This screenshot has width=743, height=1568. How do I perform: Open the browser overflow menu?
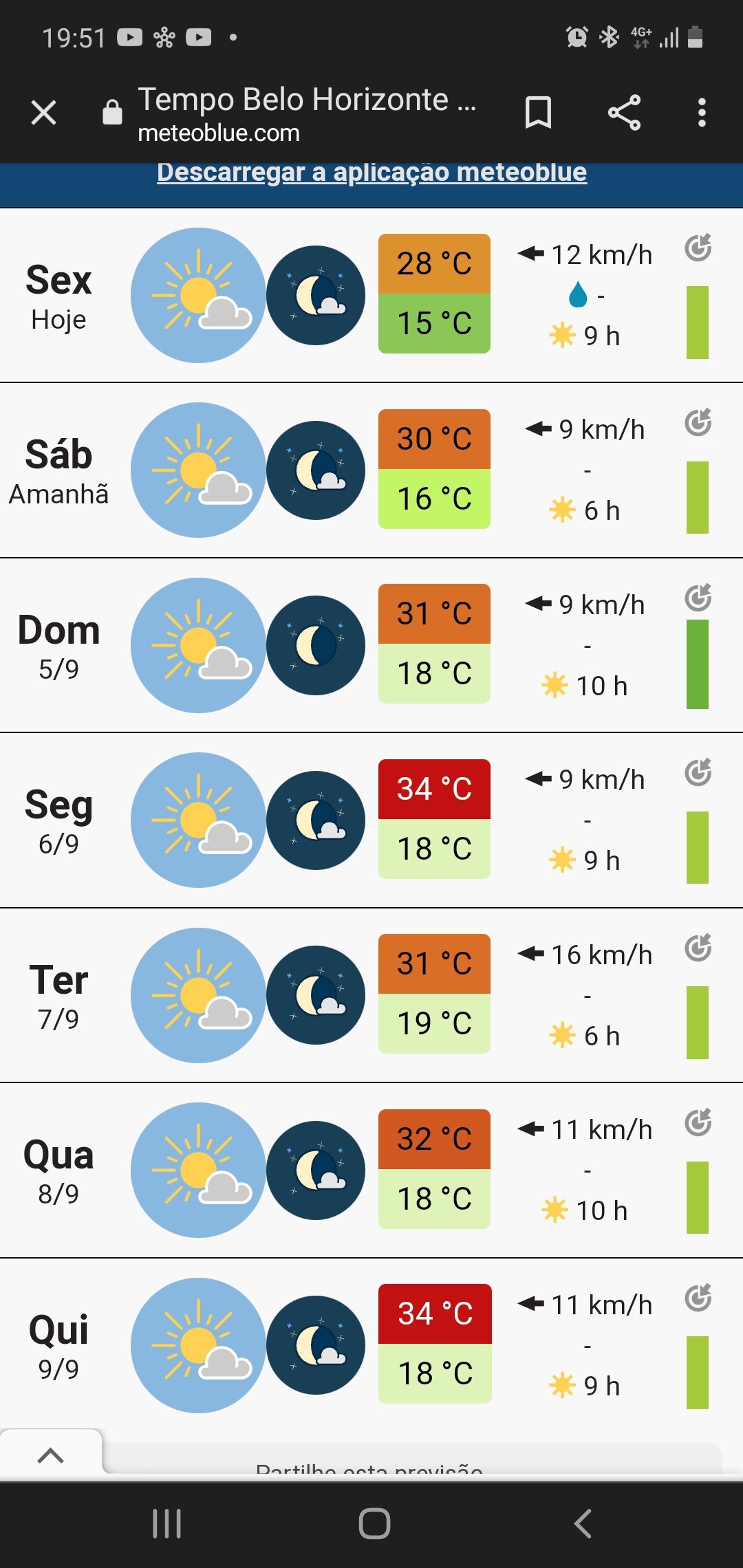(x=702, y=113)
